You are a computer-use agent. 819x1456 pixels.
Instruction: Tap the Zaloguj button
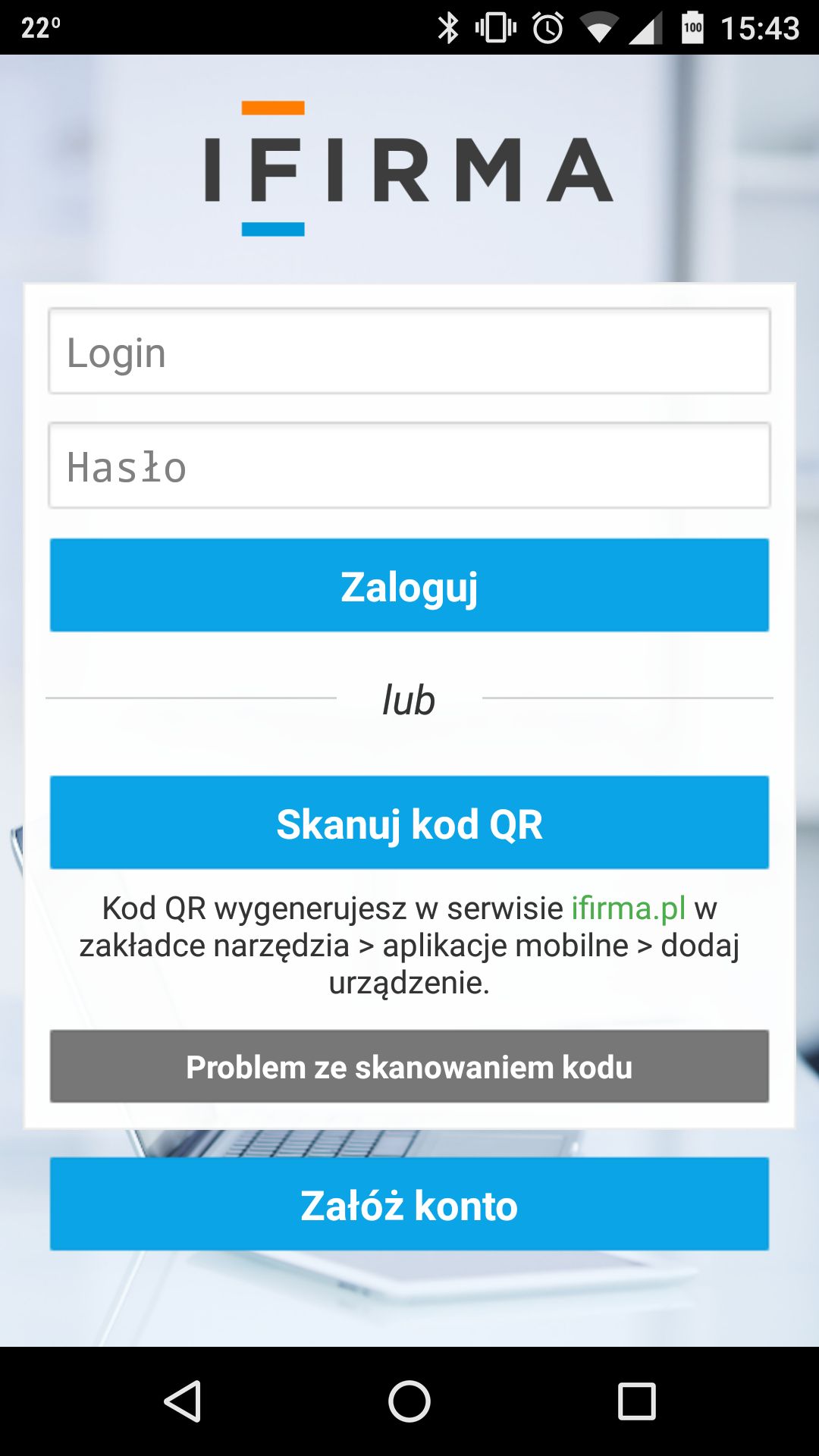point(409,585)
